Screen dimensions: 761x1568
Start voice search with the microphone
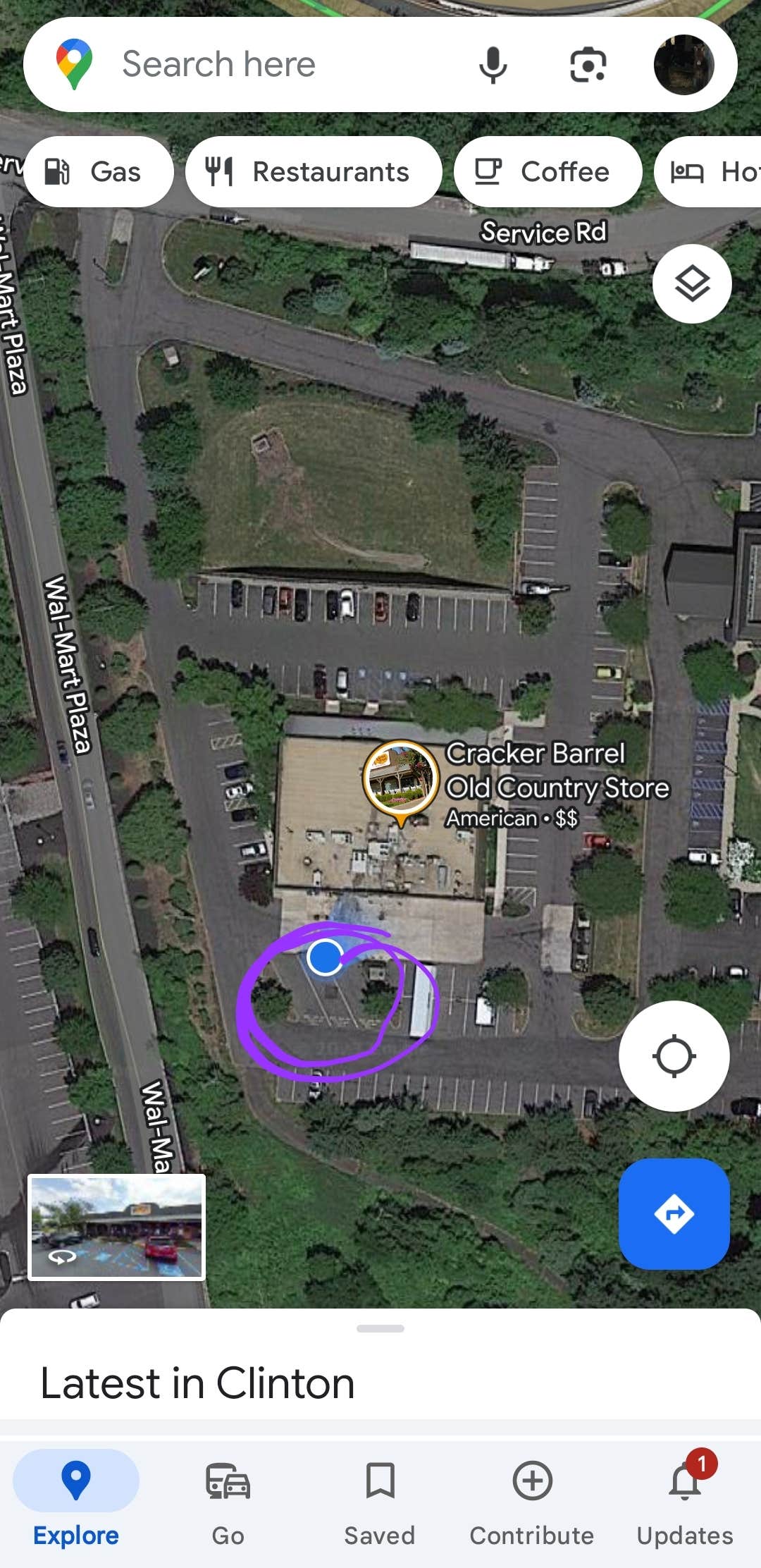493,65
